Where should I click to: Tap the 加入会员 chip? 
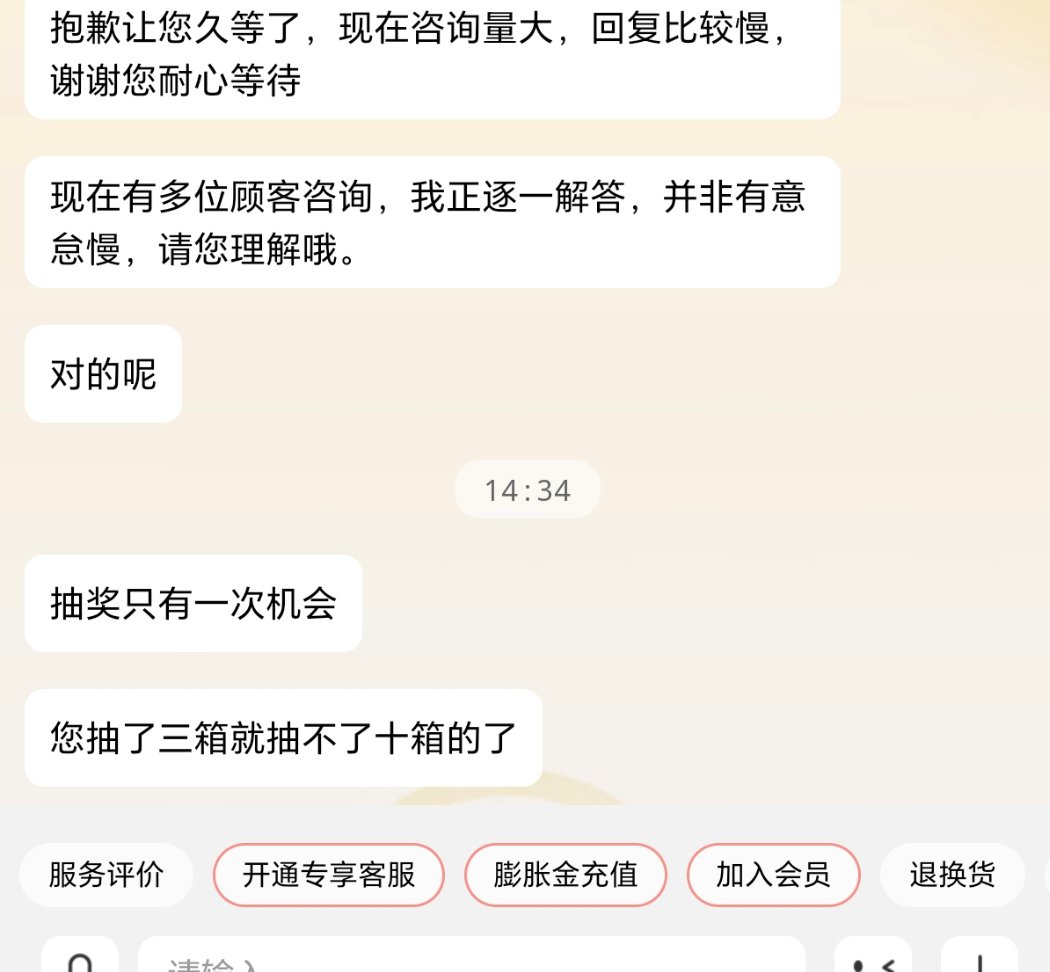tap(773, 875)
